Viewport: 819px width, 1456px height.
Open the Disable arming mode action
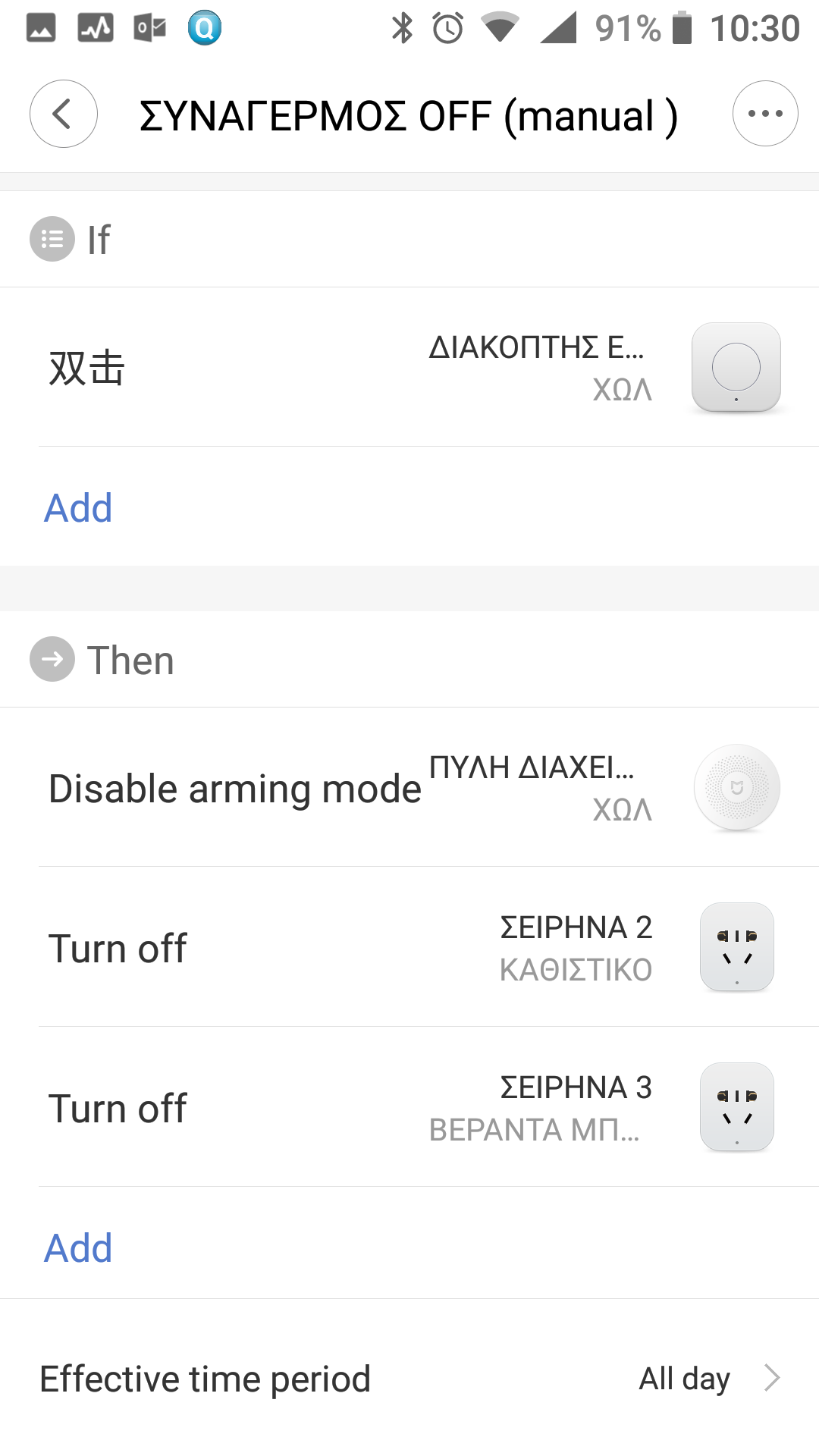coord(409,789)
